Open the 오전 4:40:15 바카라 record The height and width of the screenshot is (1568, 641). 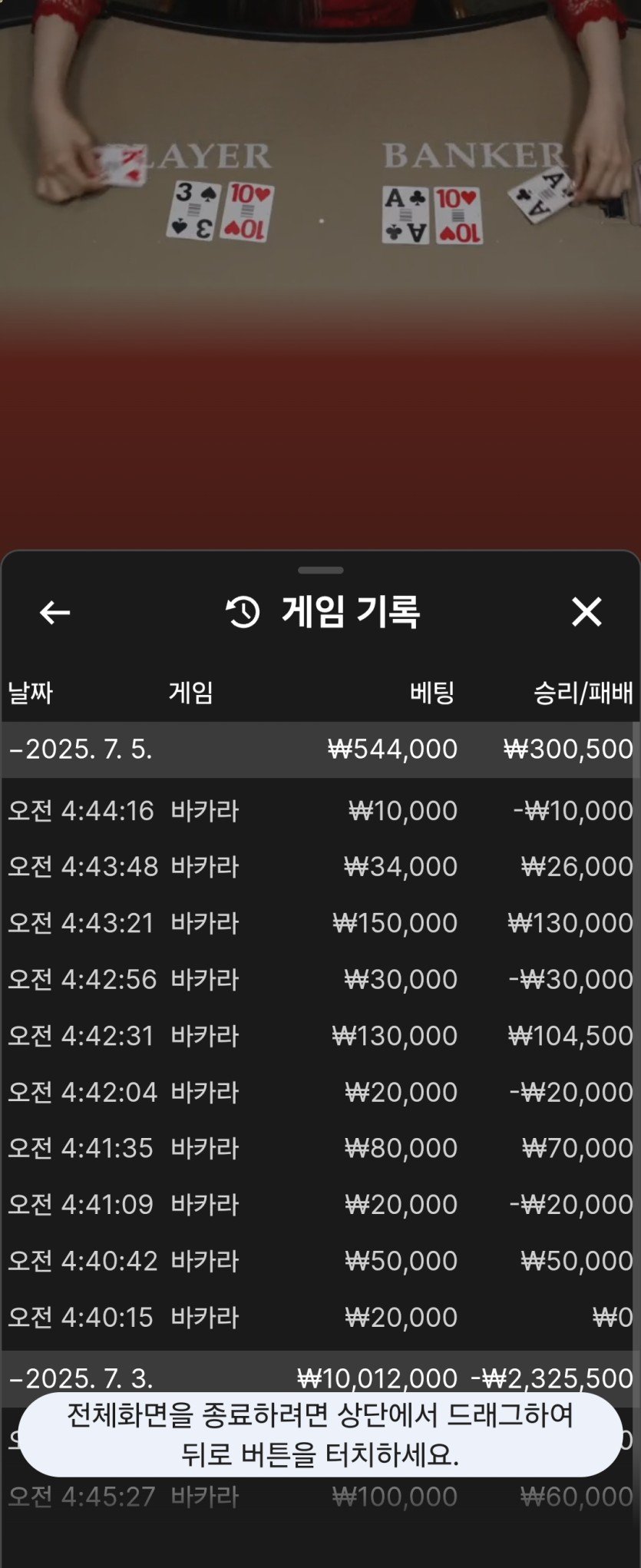point(320,1317)
